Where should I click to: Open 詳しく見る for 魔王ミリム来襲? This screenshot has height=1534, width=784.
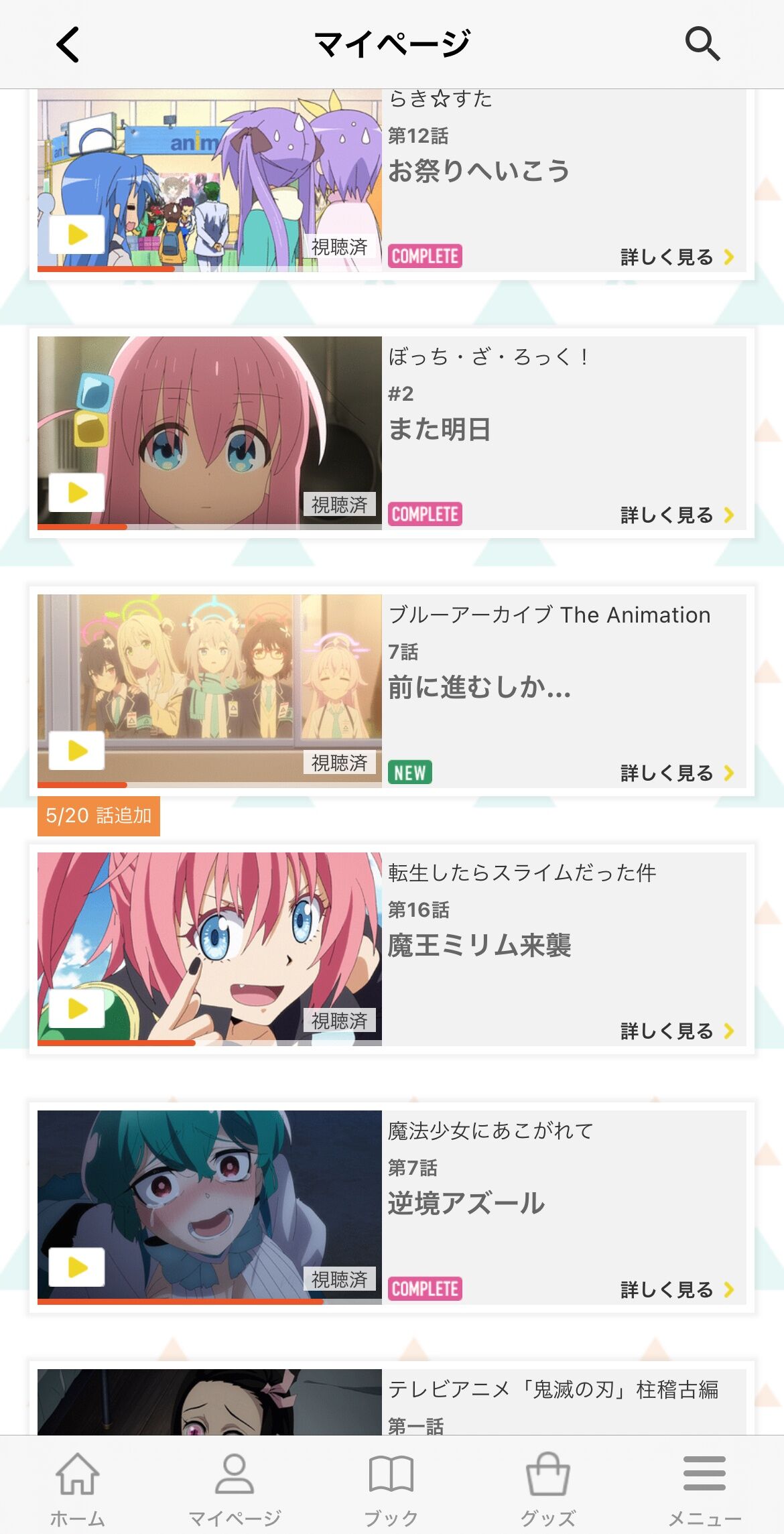coord(677,1031)
